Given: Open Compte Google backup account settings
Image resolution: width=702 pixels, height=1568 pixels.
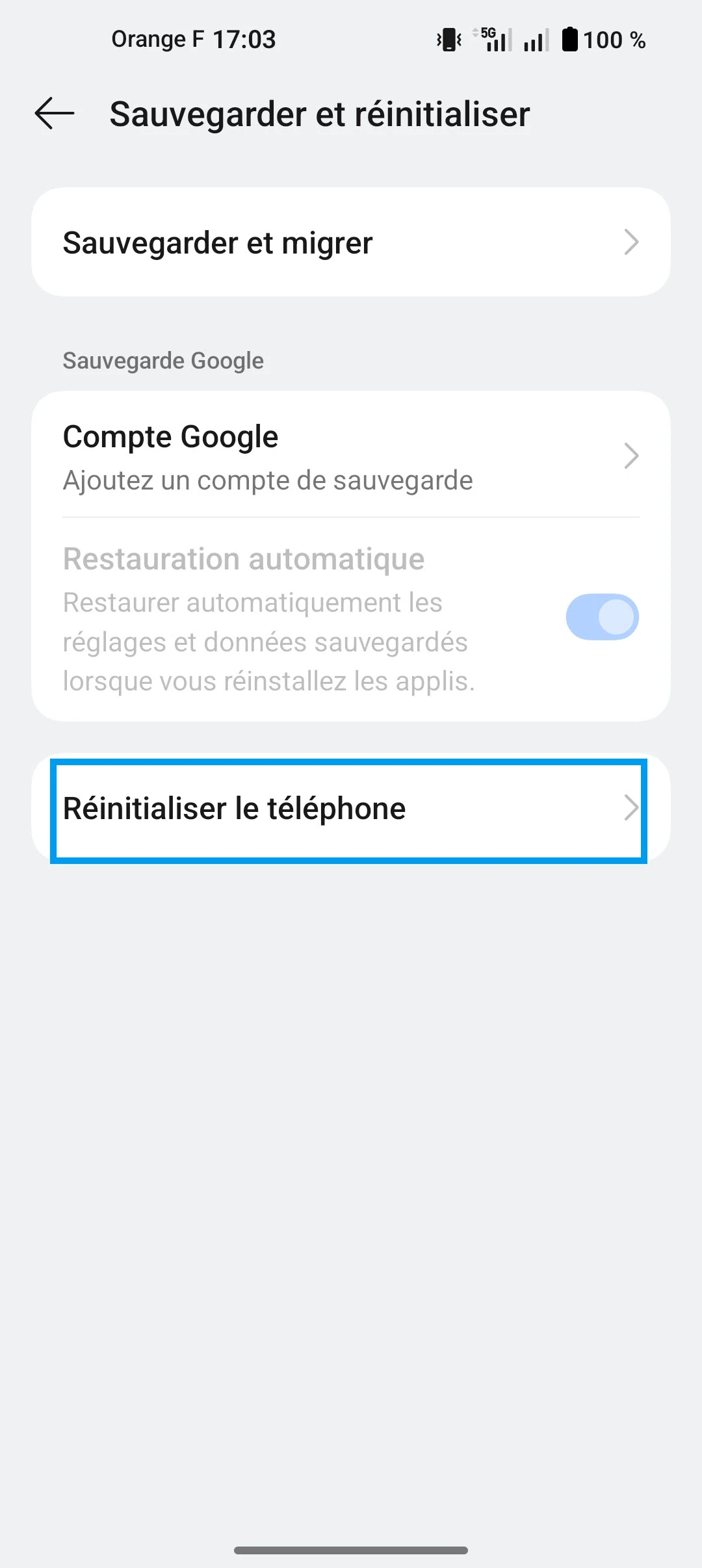Looking at the screenshot, I should [x=350, y=457].
